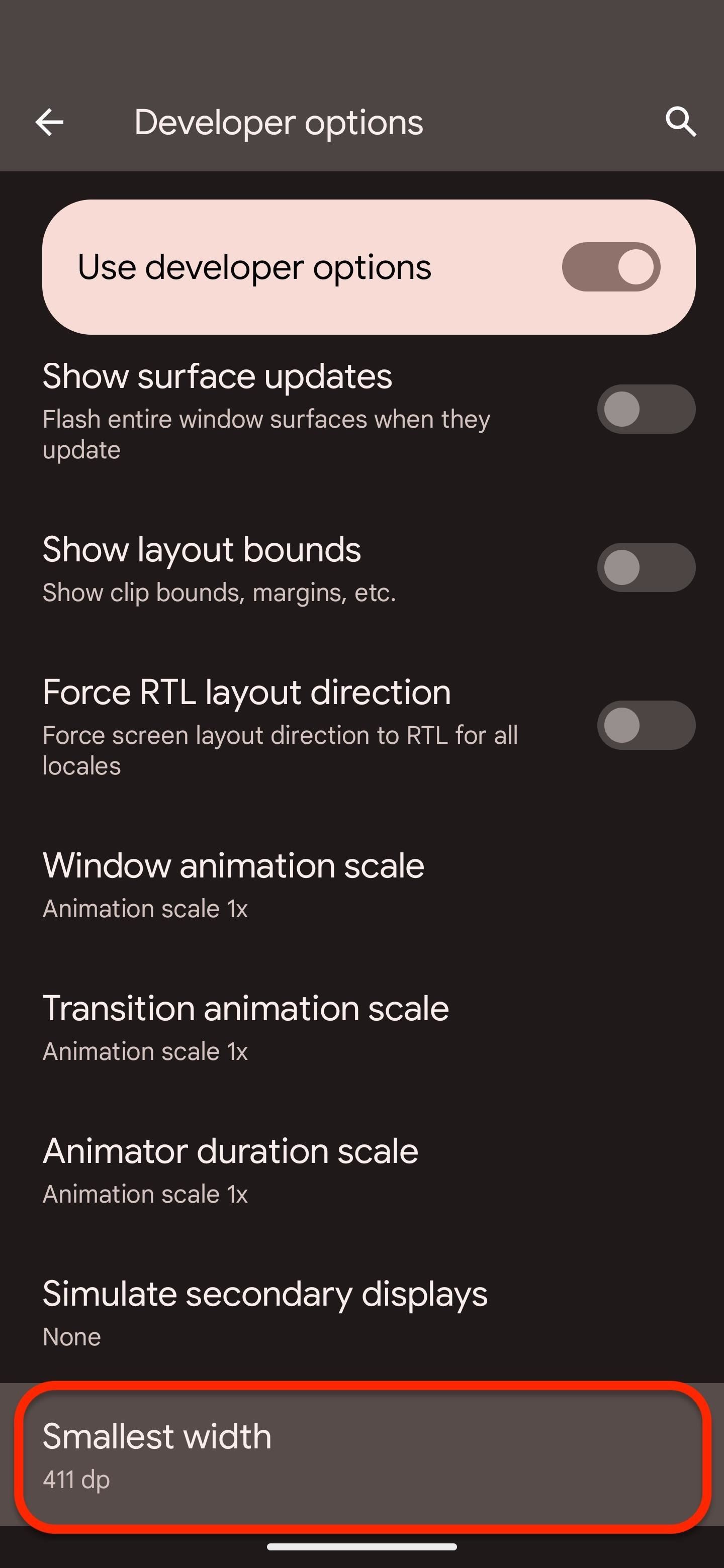The width and height of the screenshot is (724, 1568).
Task: Open search in Developer options
Action: (680, 122)
